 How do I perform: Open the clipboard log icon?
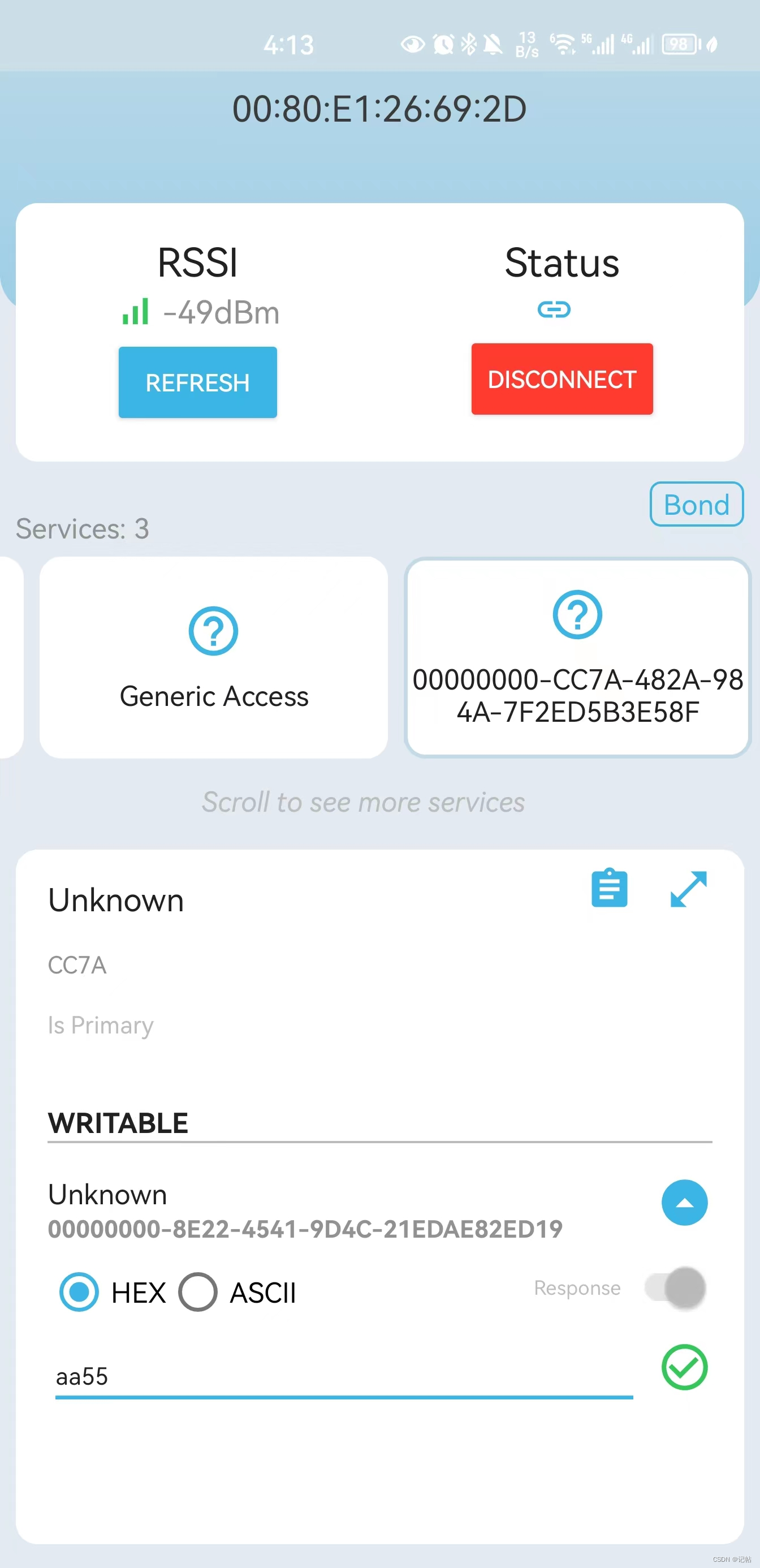tap(609, 888)
